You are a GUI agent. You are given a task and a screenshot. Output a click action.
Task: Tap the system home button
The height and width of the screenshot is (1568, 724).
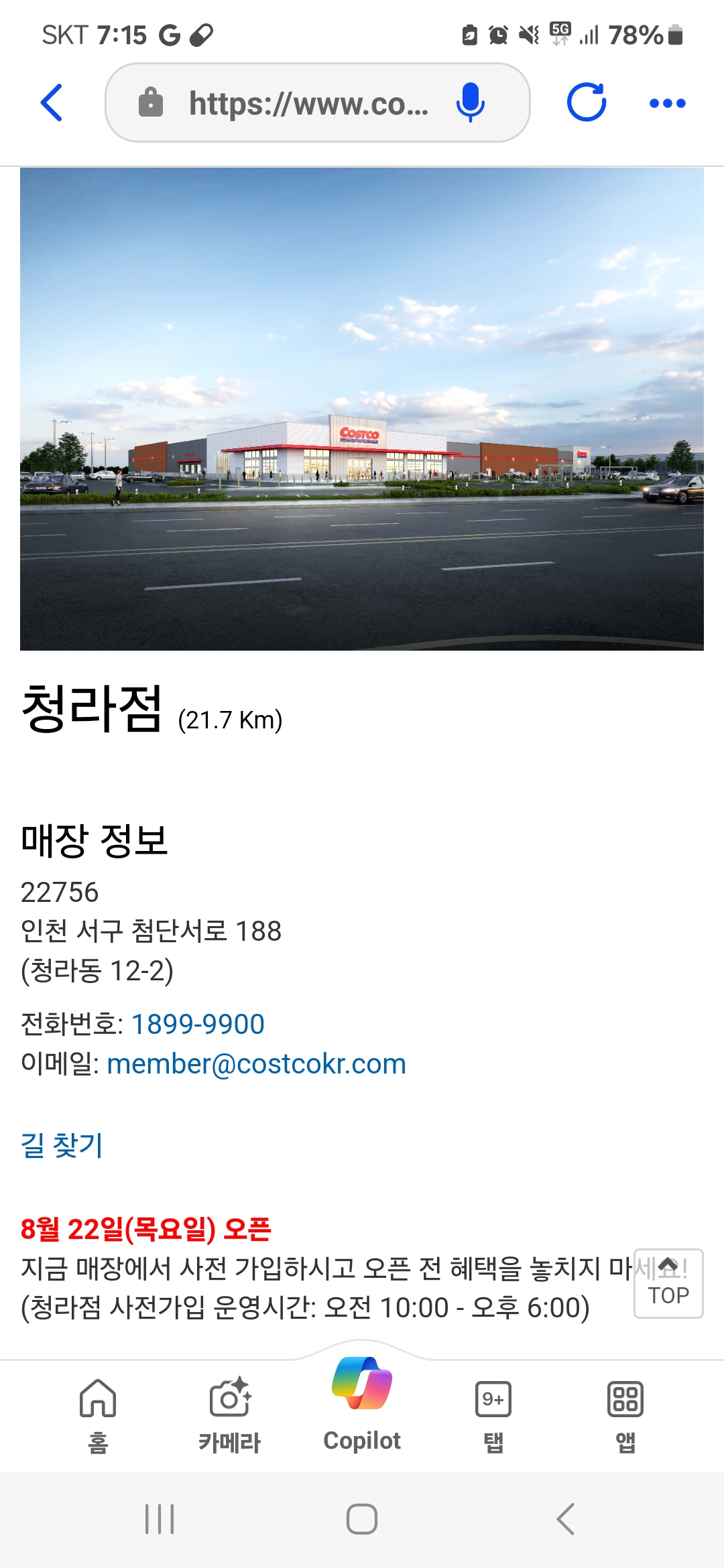click(362, 1519)
